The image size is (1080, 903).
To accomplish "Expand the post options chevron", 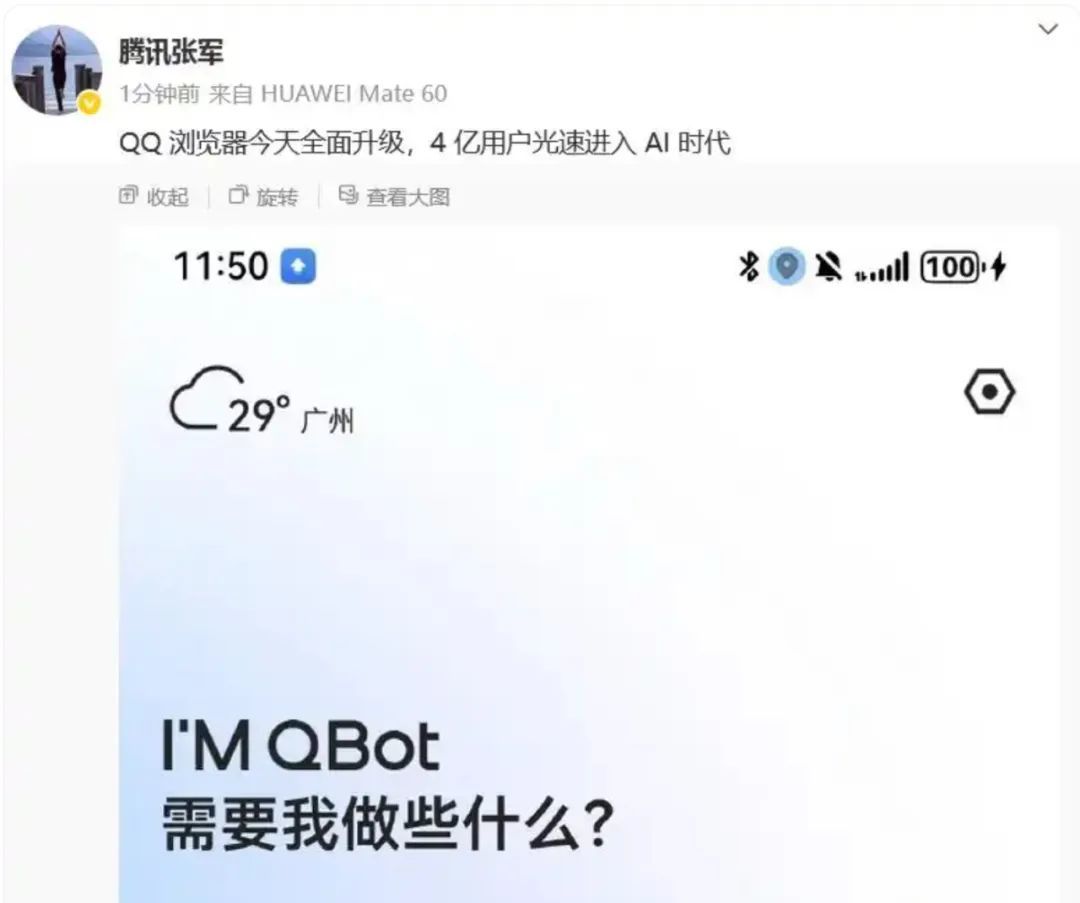I will tap(1048, 30).
